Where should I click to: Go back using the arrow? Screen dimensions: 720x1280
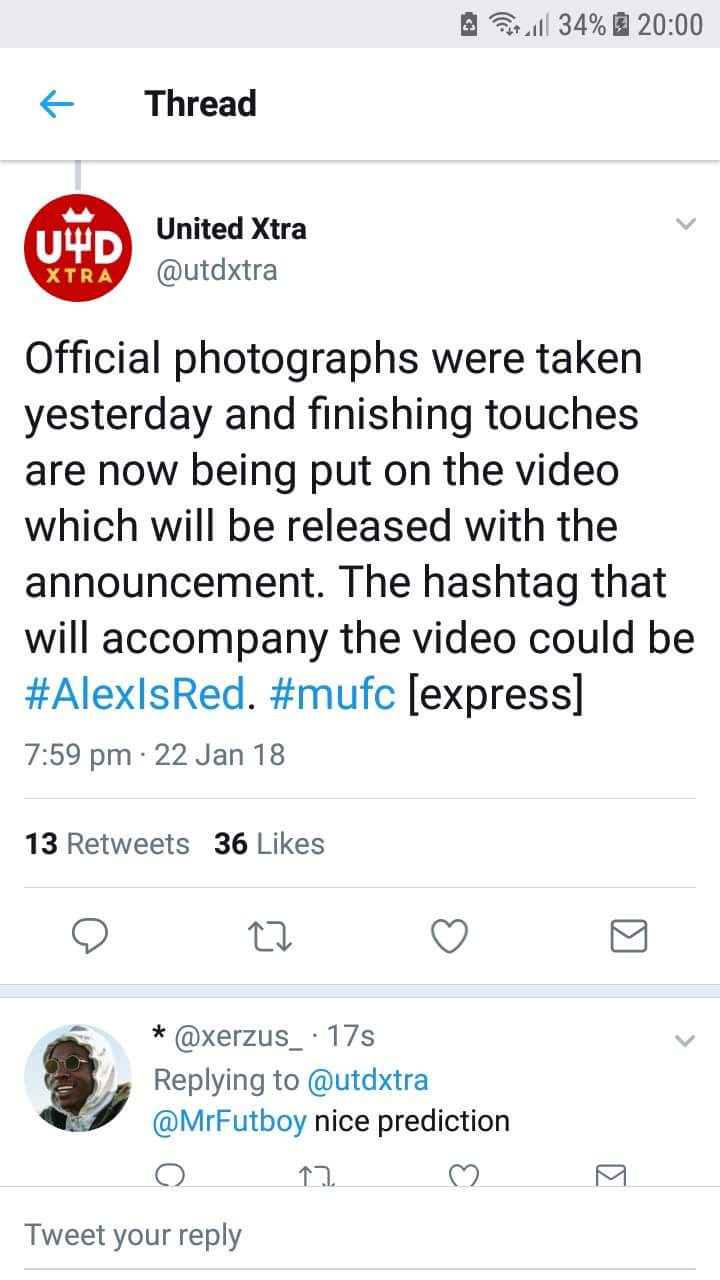(57, 104)
